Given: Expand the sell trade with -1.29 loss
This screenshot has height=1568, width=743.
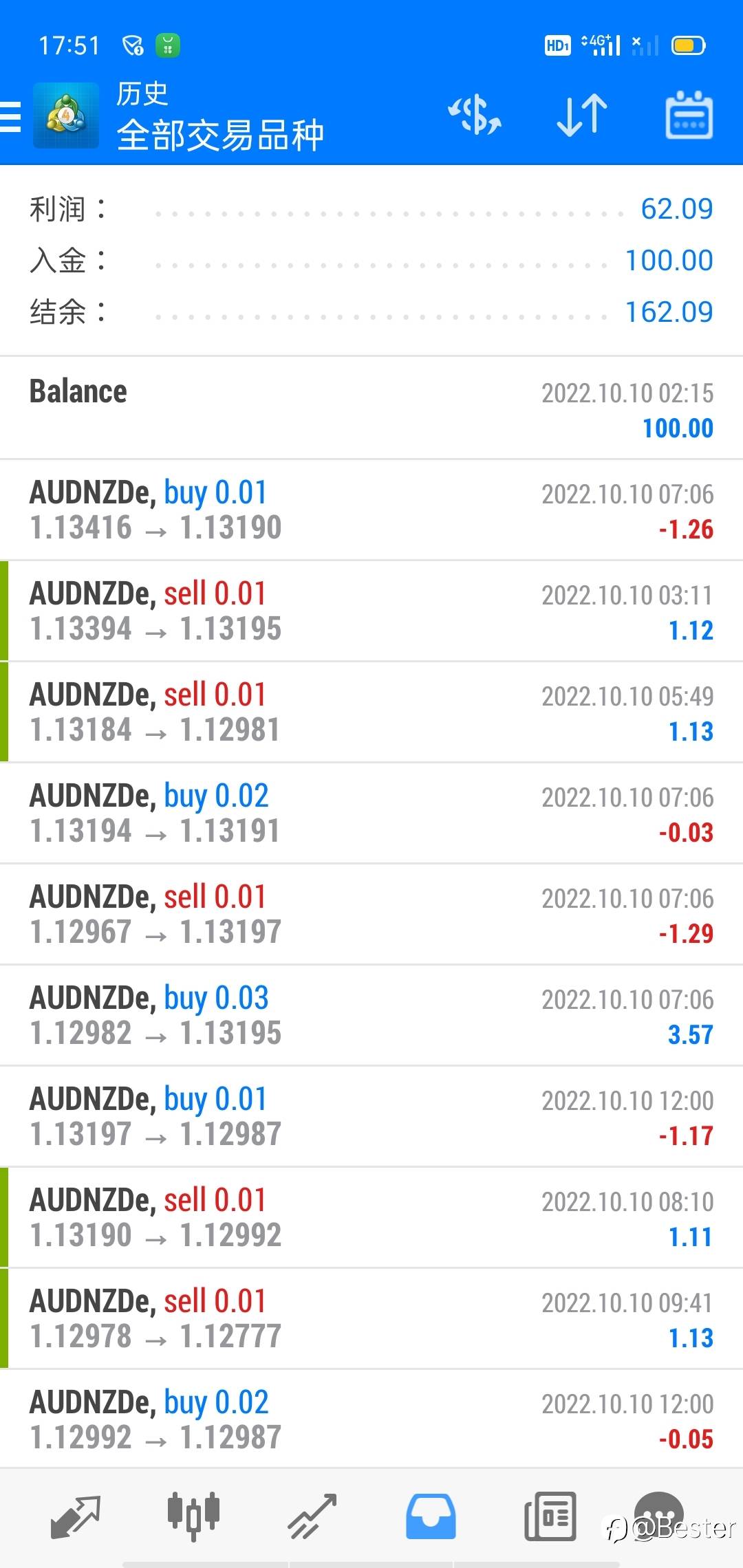Looking at the screenshot, I should click(x=371, y=914).
